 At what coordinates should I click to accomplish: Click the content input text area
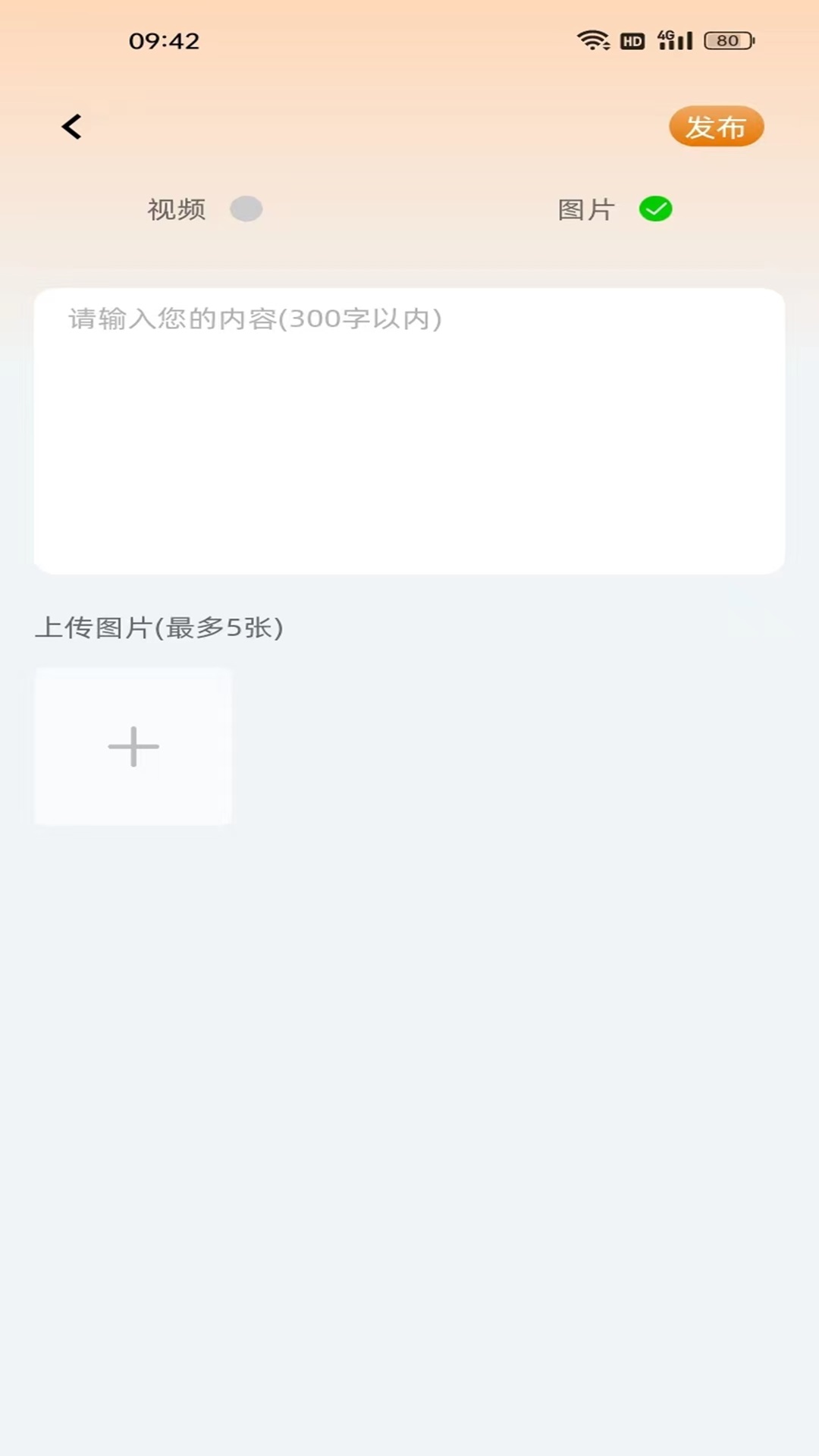click(409, 428)
